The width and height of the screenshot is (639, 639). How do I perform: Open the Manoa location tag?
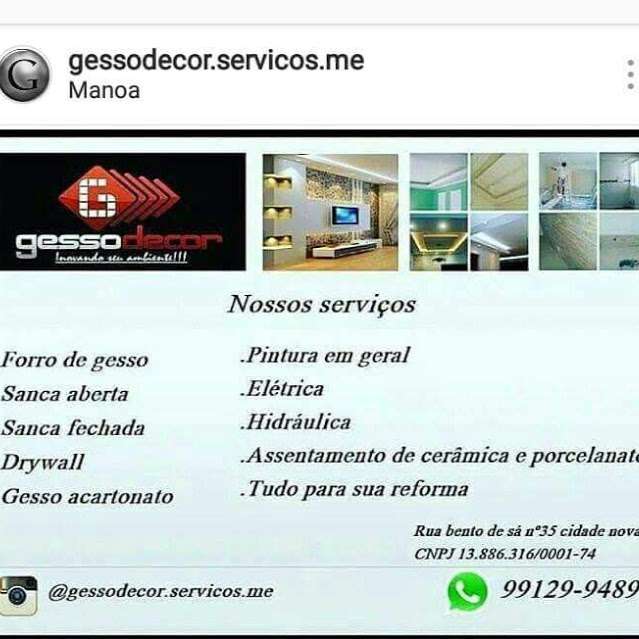104,90
